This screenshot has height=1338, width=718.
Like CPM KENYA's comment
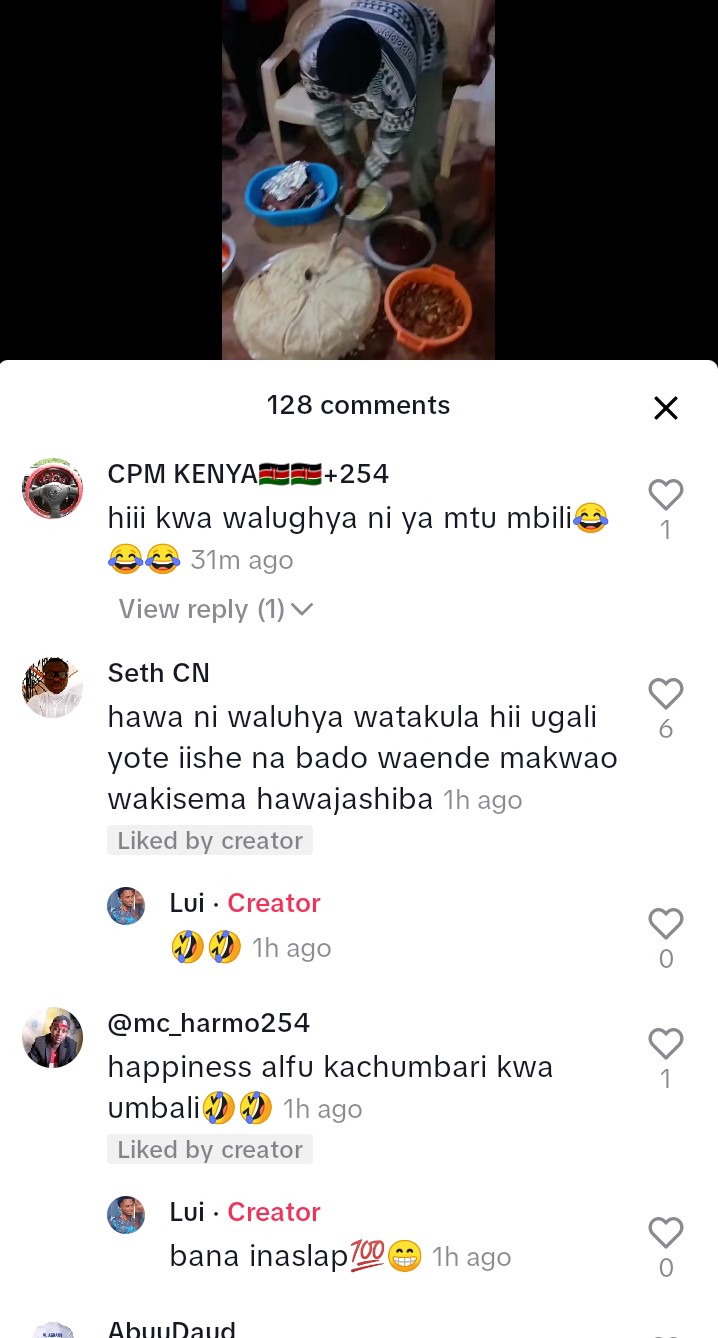pyautogui.click(x=666, y=495)
